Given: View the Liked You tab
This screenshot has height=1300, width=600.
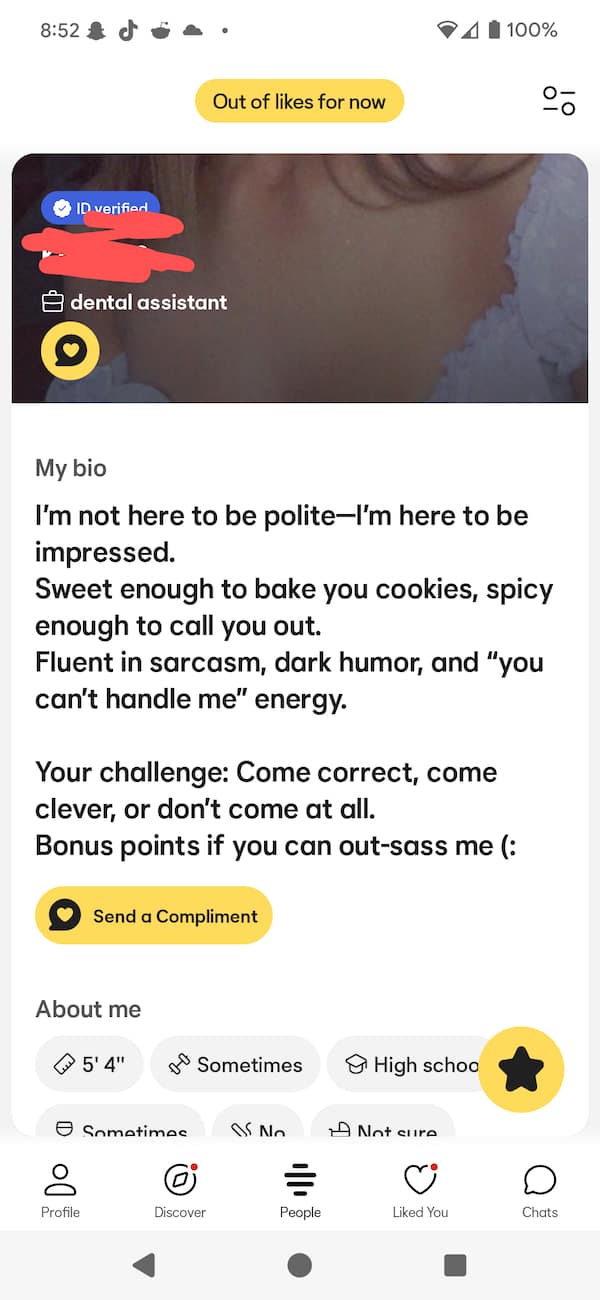Looking at the screenshot, I should coord(420,1191).
